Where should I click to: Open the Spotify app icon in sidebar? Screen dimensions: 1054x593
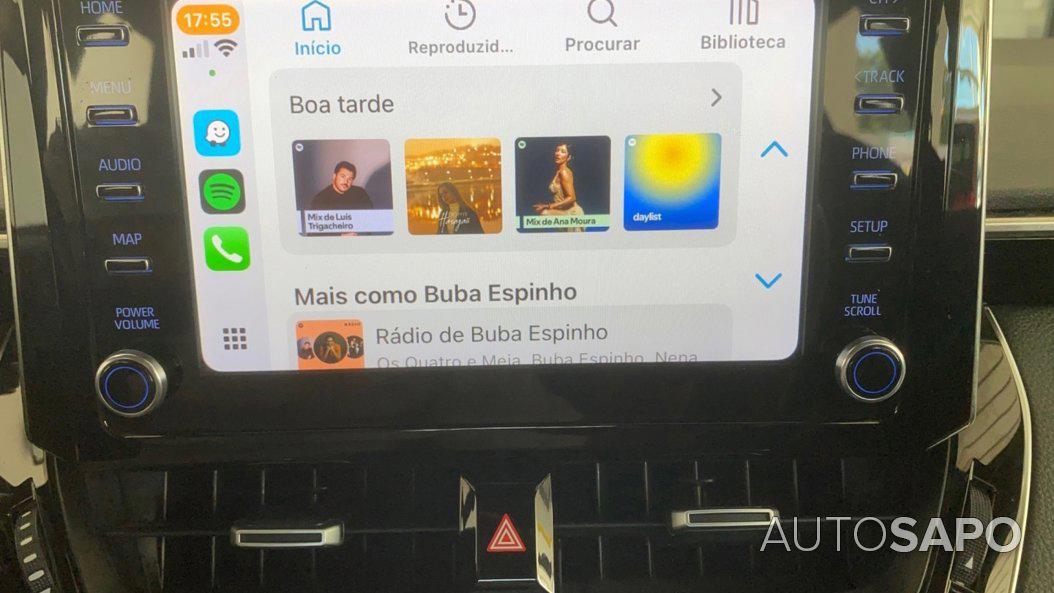[x=222, y=191]
